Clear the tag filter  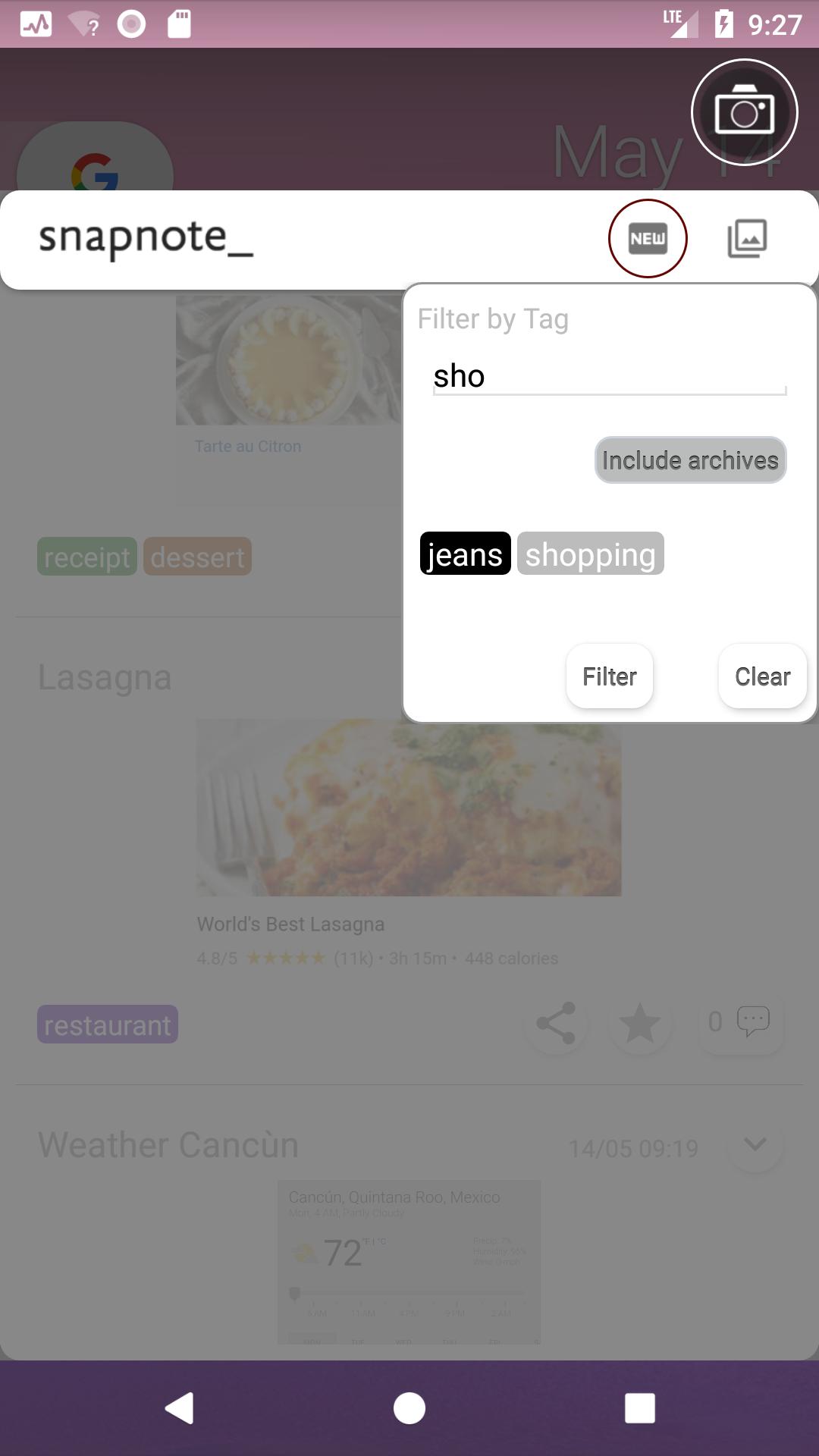pos(762,676)
